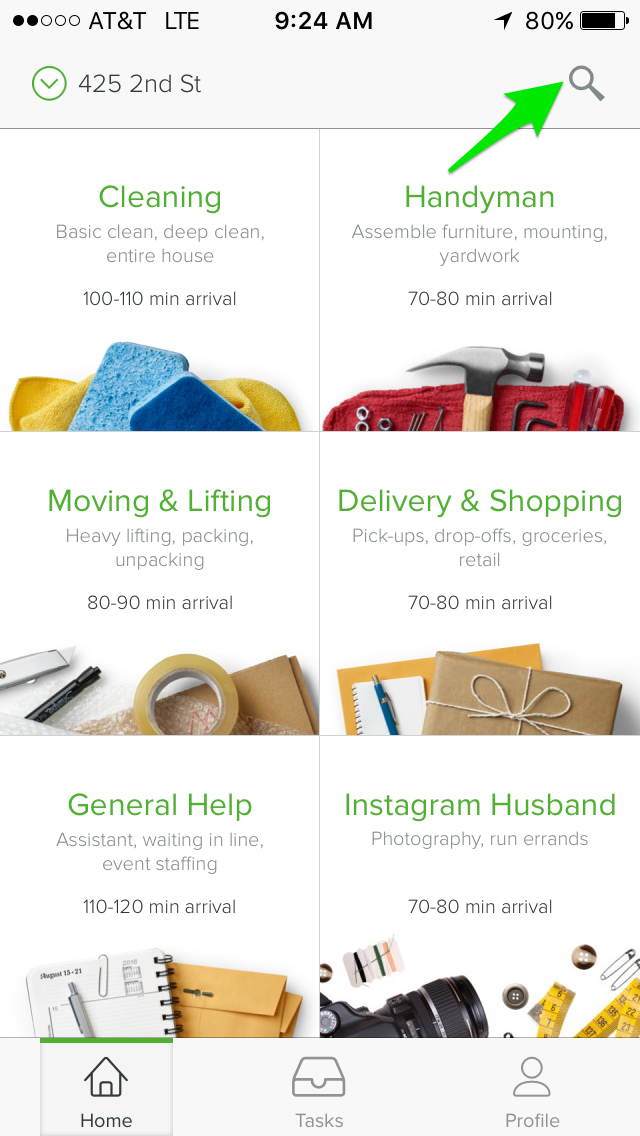
Task: Select the Handyman category
Action: [480, 280]
